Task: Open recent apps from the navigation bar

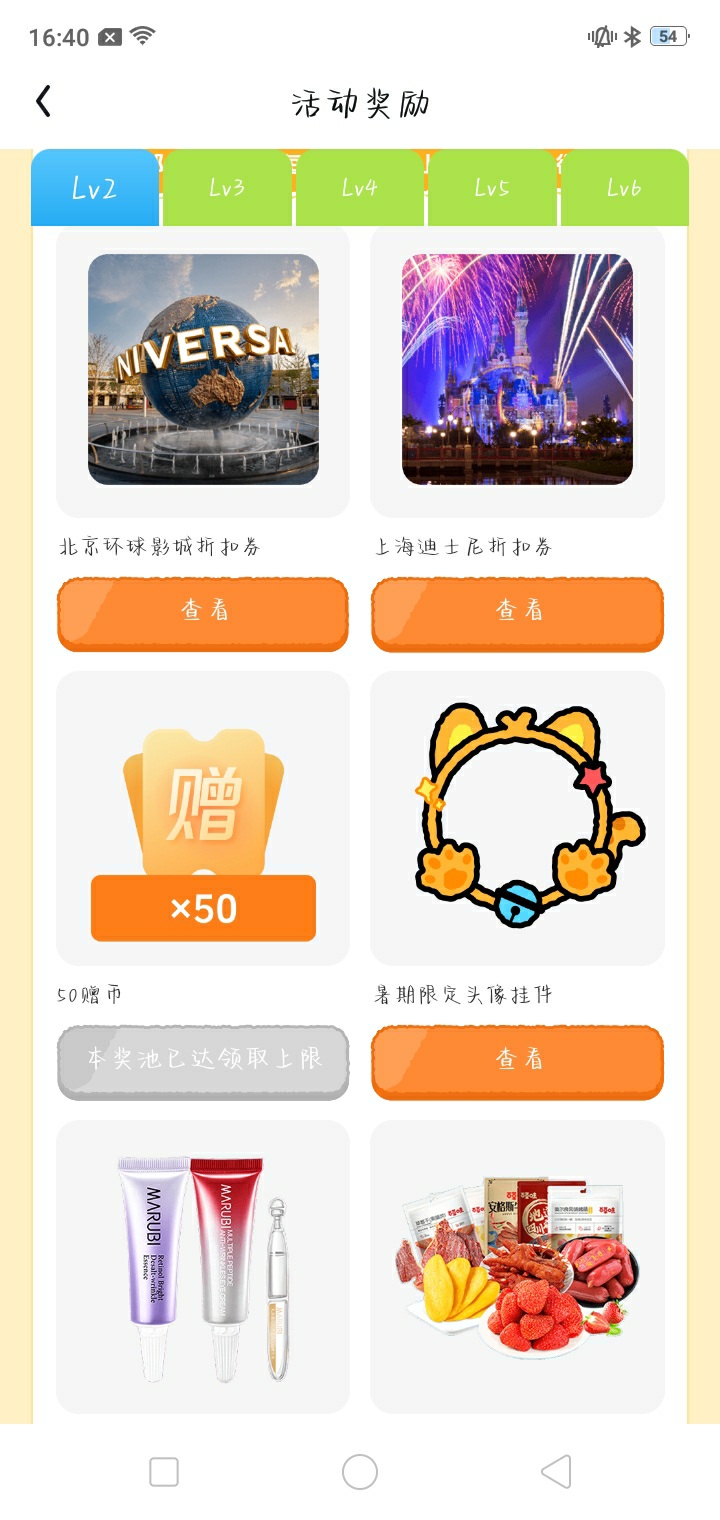Action: (164, 1472)
